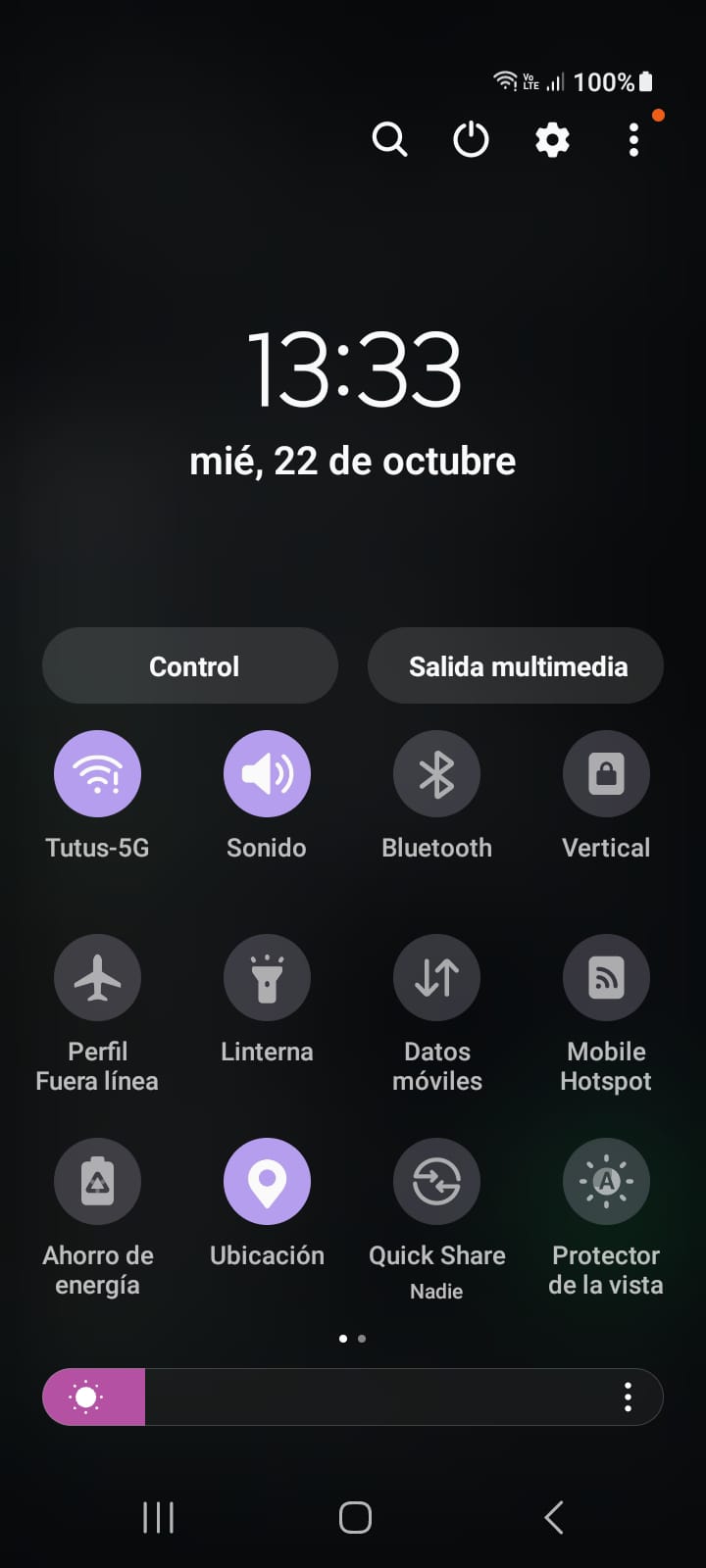Disable Ubicación location
Image resolution: width=706 pixels, height=1568 pixels.
tap(267, 1182)
